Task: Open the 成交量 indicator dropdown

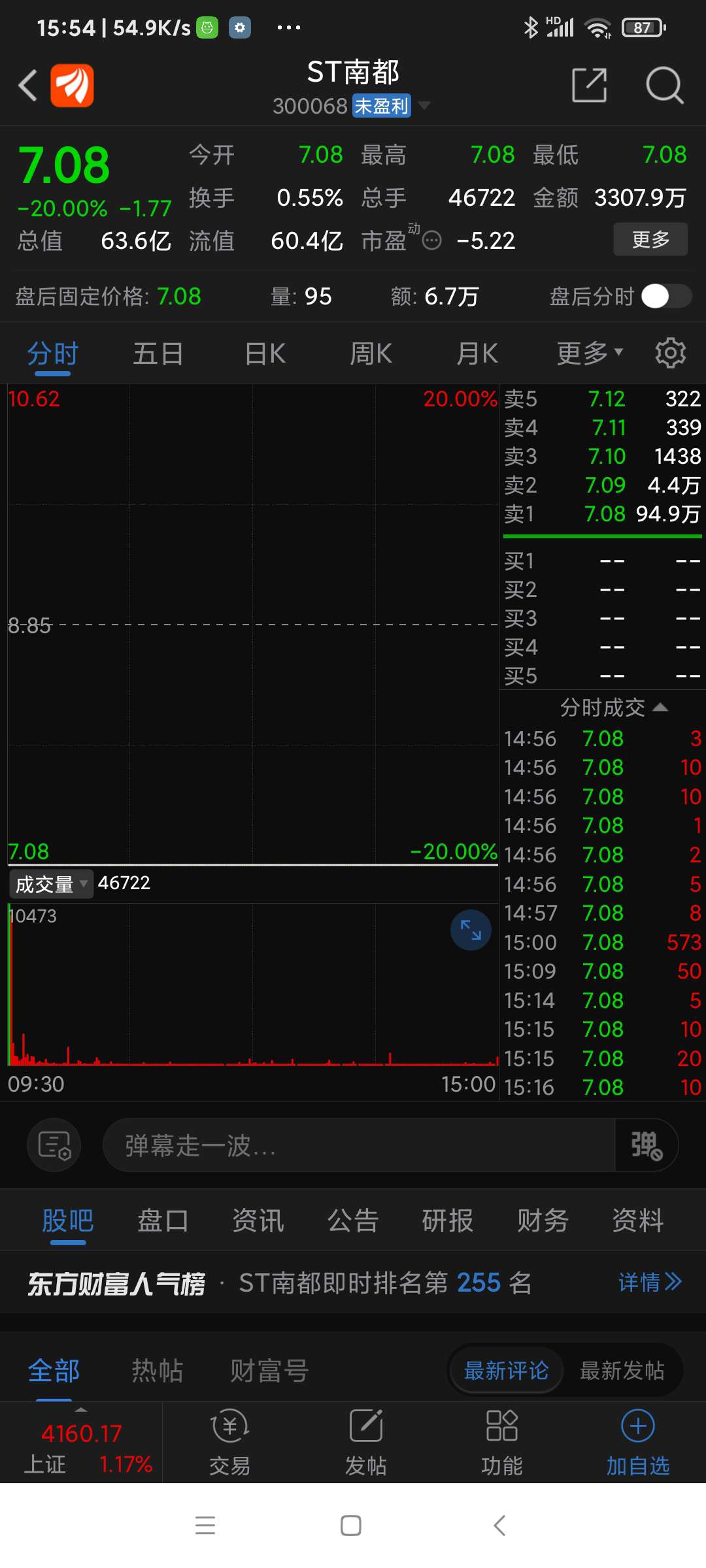Action: pos(51,884)
